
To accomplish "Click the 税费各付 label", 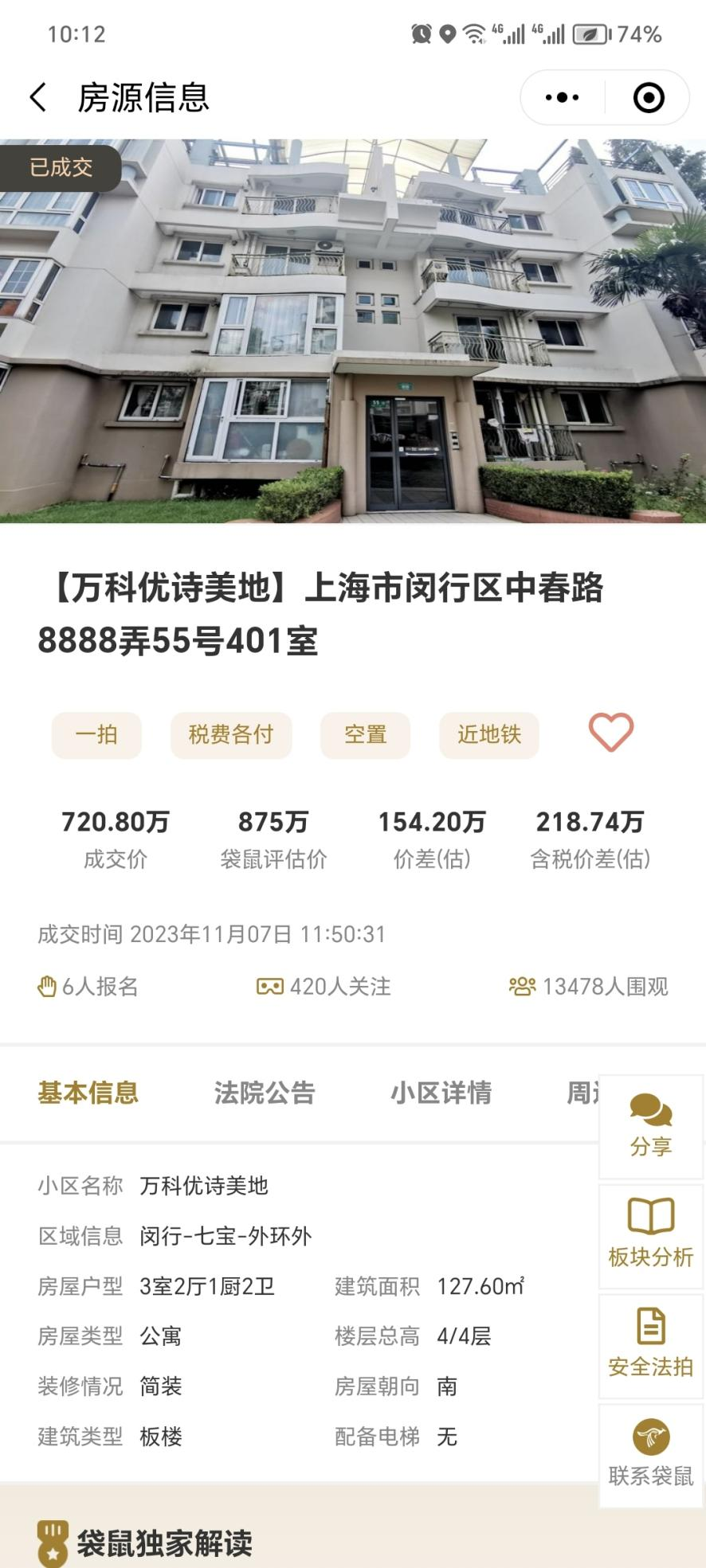I will pyautogui.click(x=231, y=735).
